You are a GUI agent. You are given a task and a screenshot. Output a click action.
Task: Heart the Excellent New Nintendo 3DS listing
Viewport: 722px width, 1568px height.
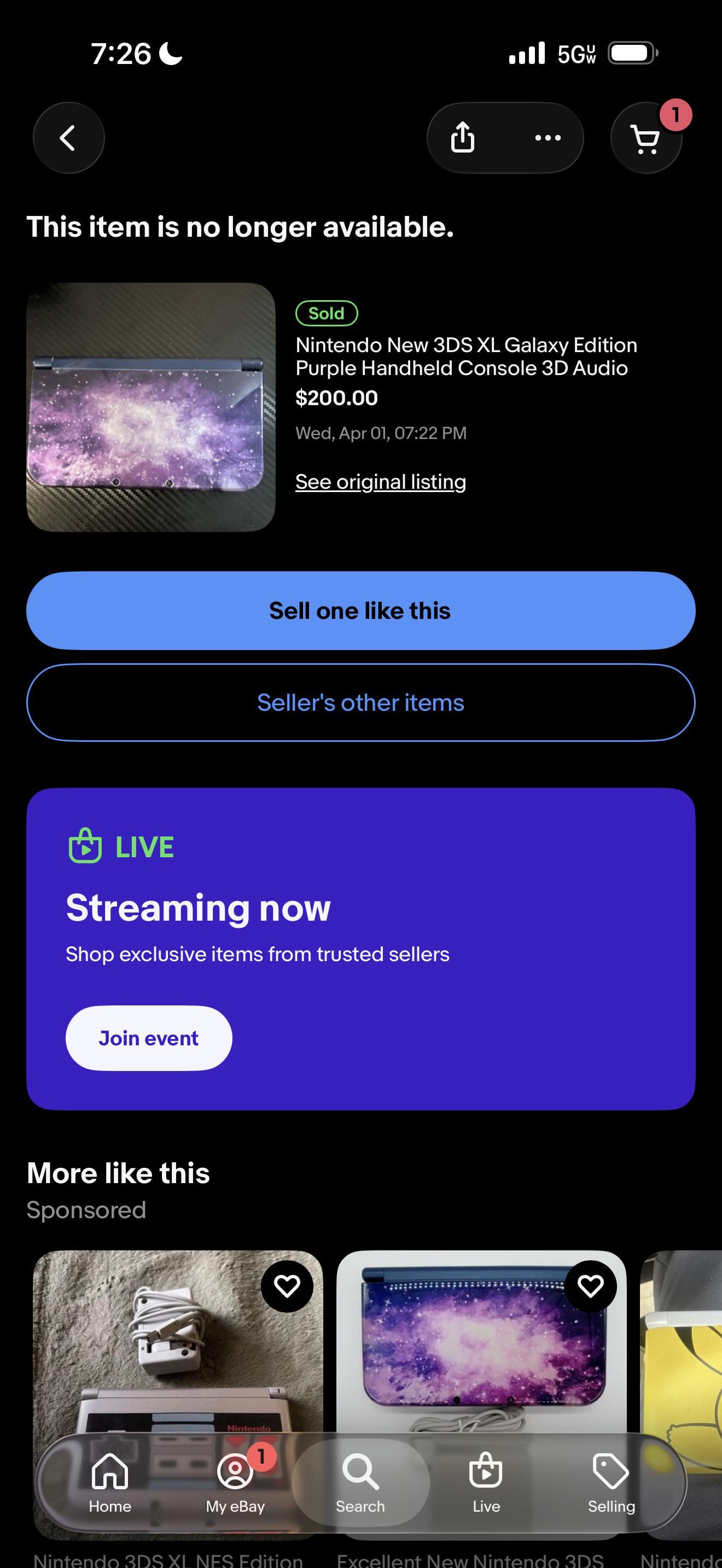tap(590, 1286)
